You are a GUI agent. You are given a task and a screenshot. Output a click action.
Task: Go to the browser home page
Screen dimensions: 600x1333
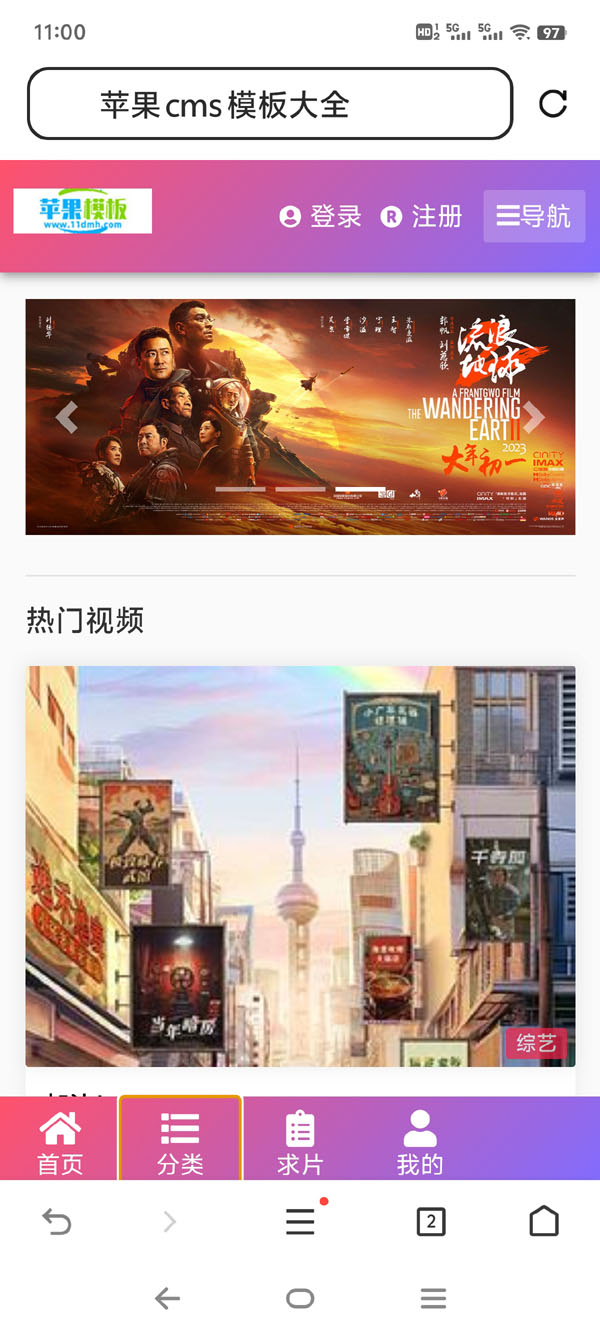[x=544, y=1221]
